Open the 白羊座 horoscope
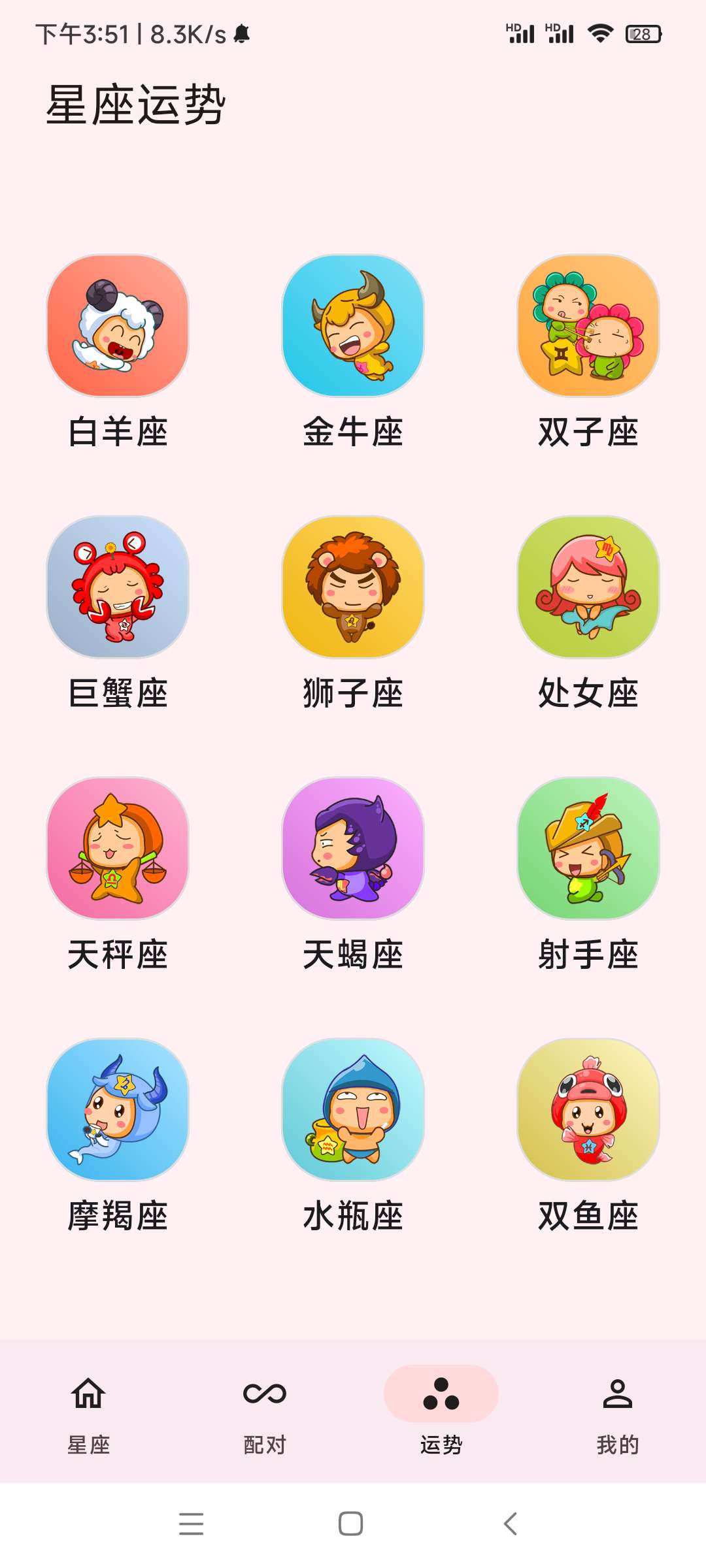The image size is (706, 1568). (118, 326)
